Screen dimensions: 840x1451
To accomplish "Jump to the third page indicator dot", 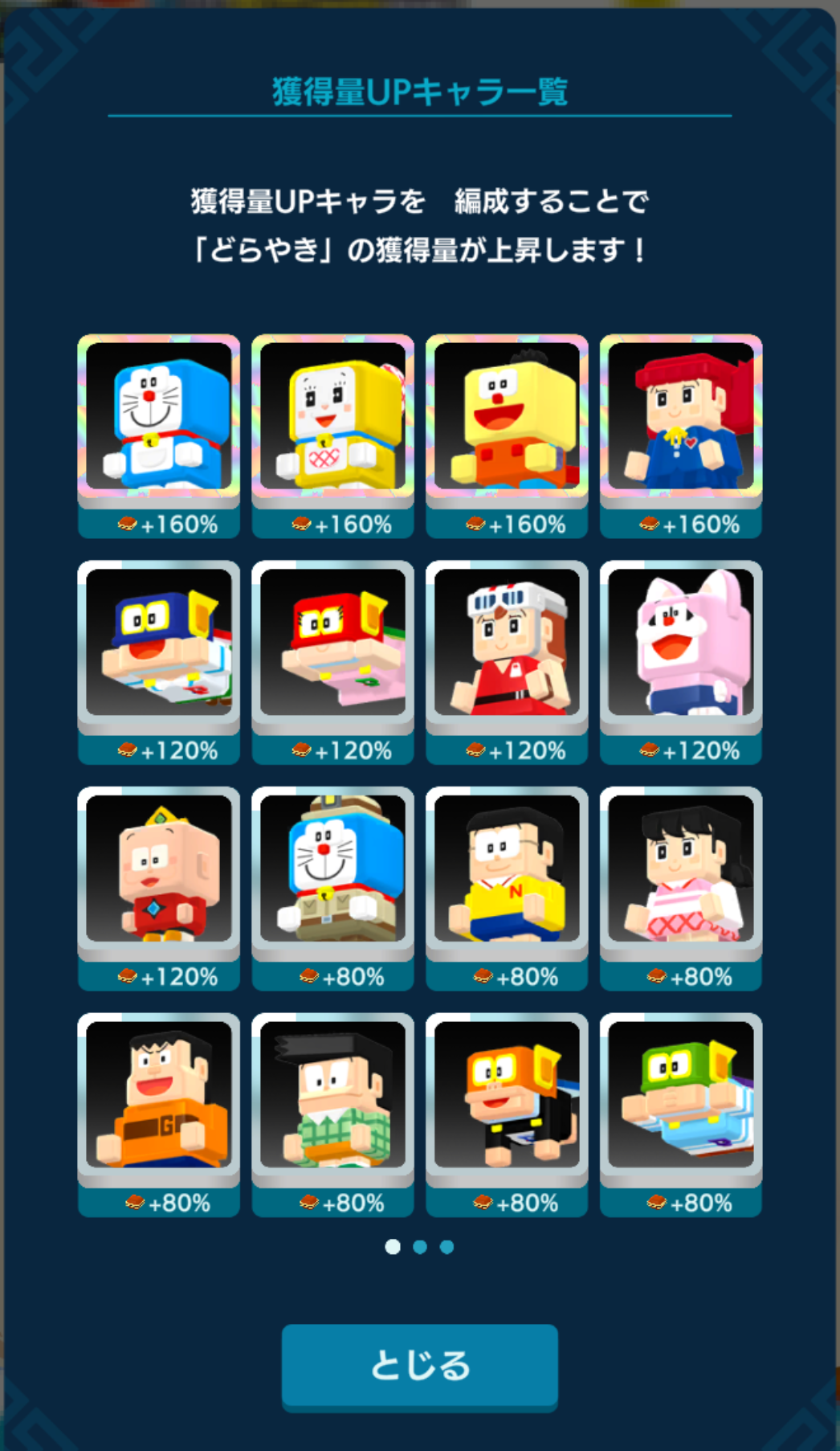I will (x=447, y=1247).
